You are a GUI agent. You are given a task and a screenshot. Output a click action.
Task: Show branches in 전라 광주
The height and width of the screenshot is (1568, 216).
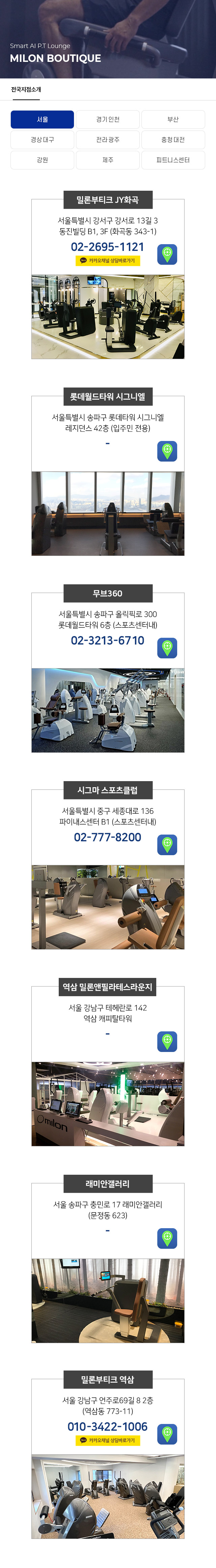pos(107,139)
